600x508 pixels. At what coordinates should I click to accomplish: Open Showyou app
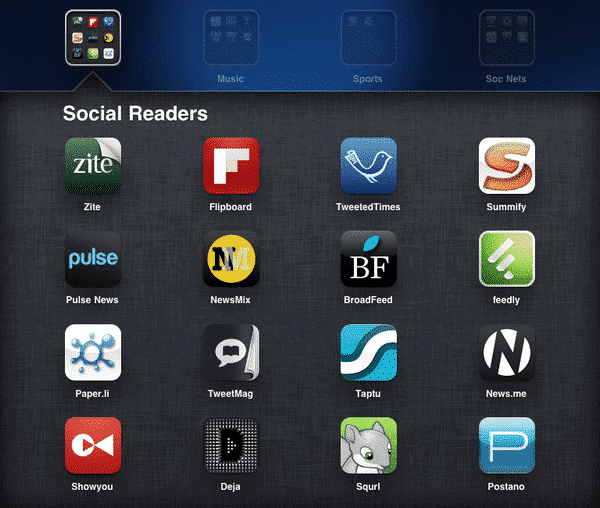pyautogui.click(x=93, y=445)
